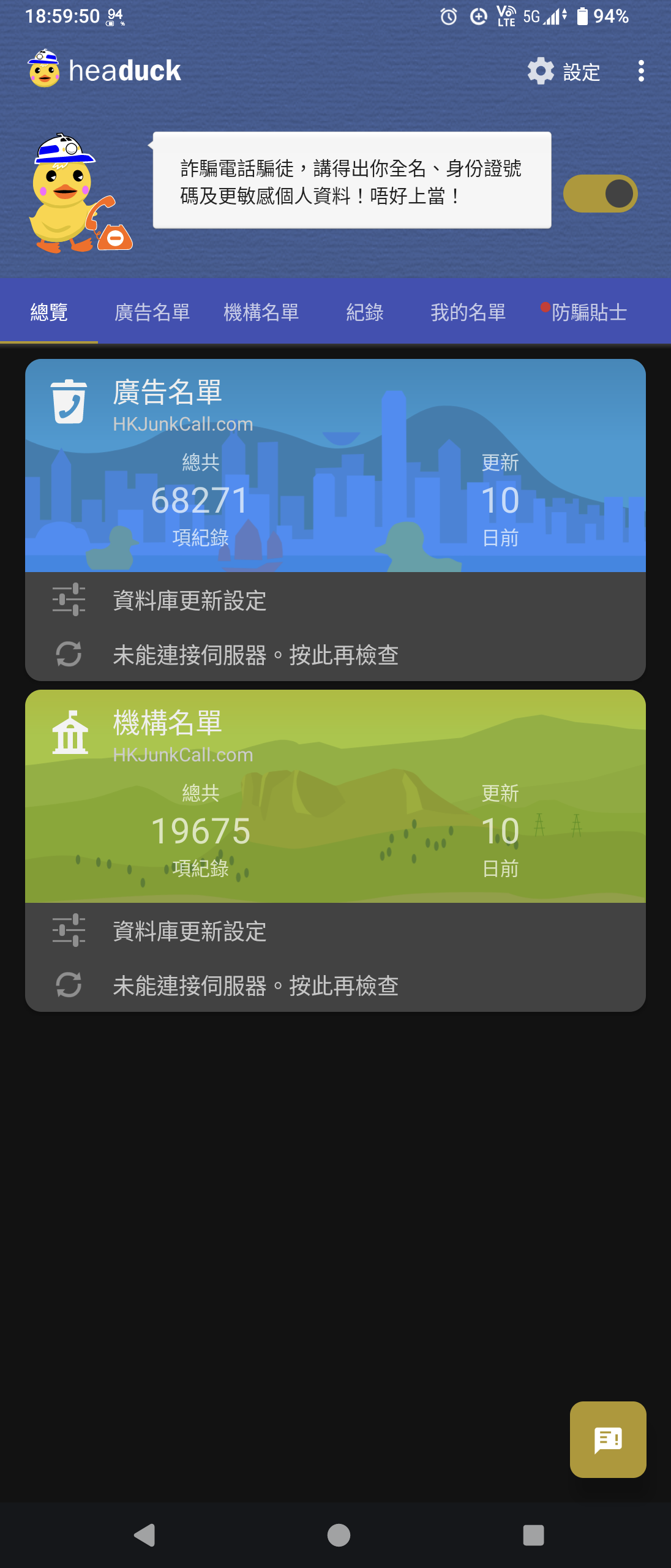Go back with the system back button
This screenshot has width=671, height=1568.
(144, 1535)
